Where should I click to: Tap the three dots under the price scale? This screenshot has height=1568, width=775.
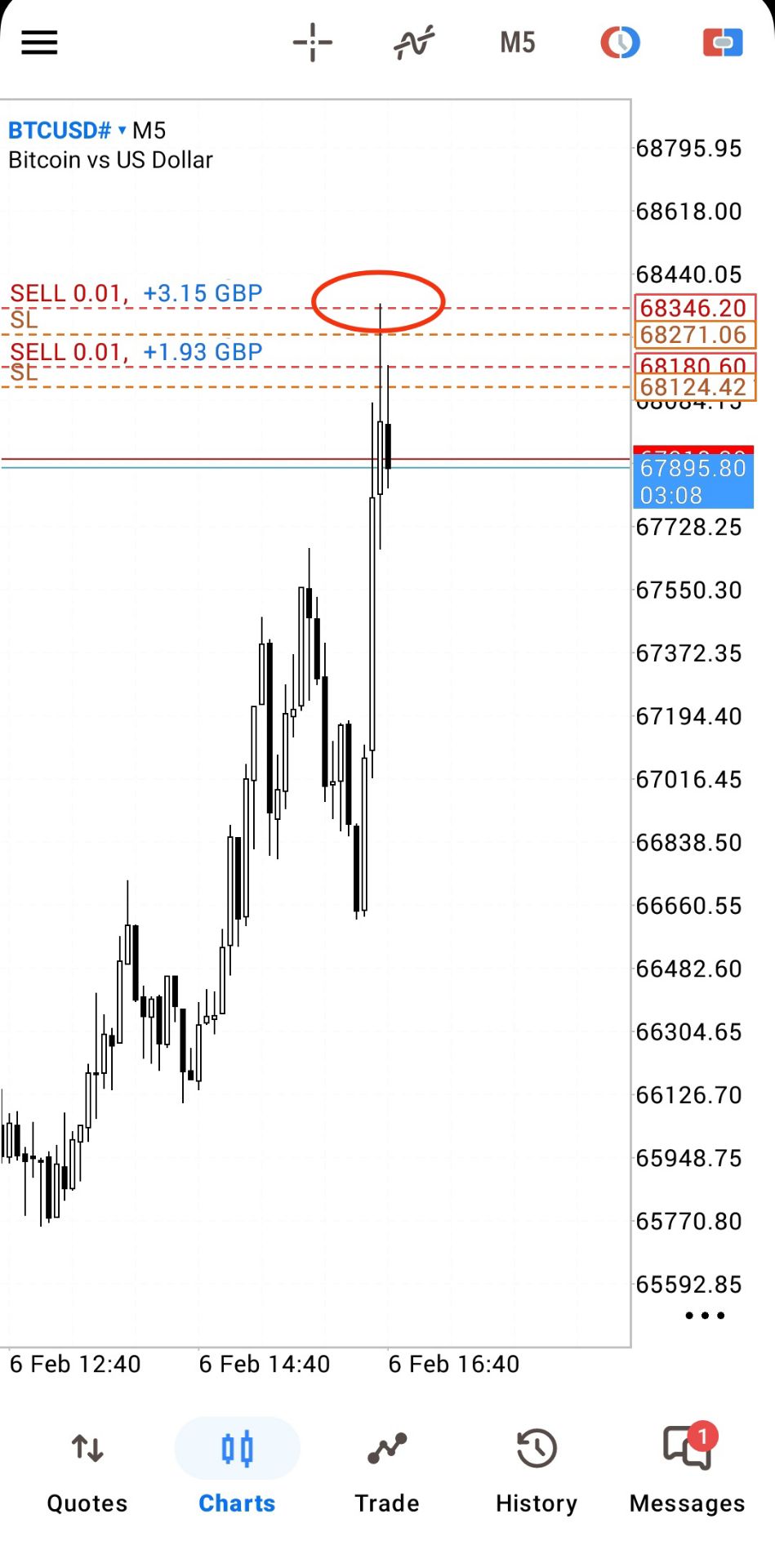705,1316
